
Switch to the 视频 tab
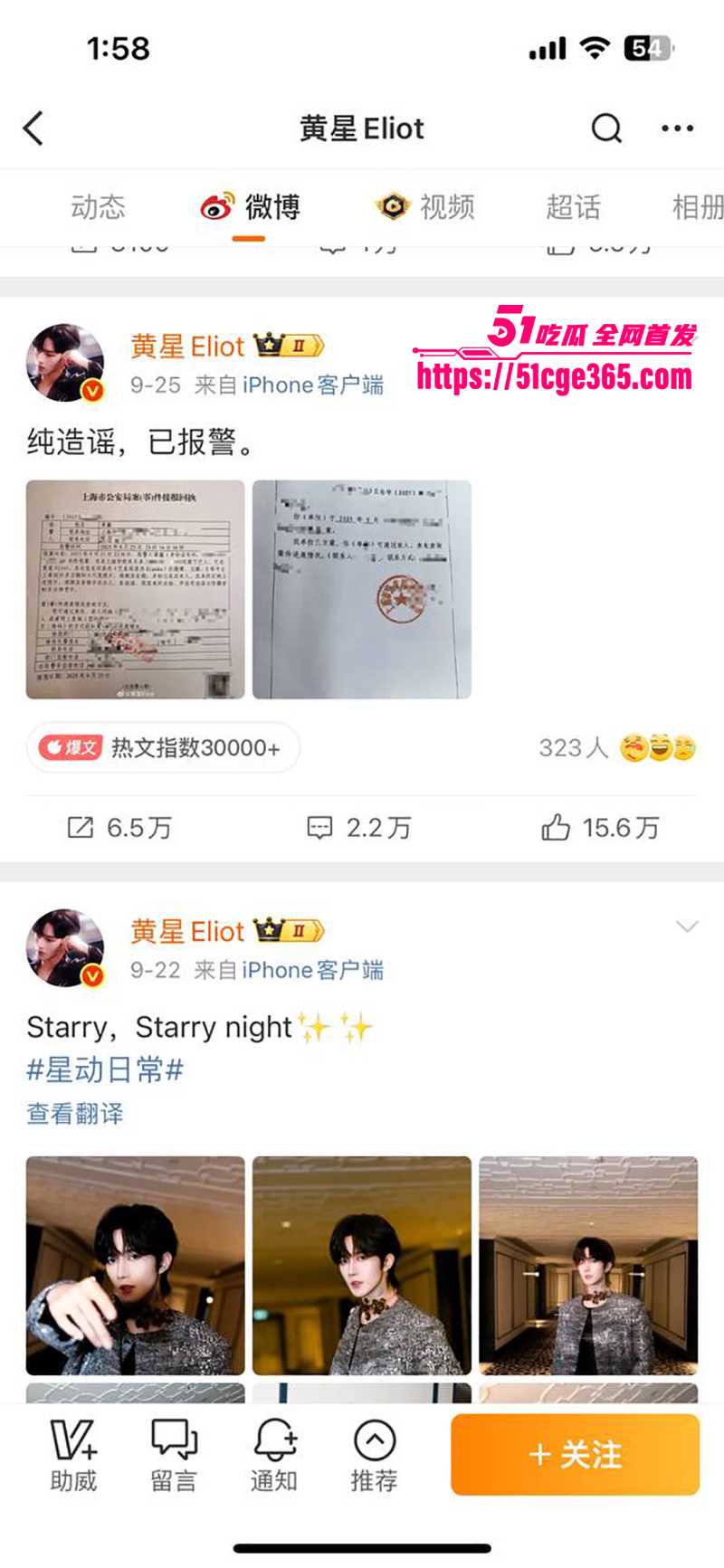(448, 206)
